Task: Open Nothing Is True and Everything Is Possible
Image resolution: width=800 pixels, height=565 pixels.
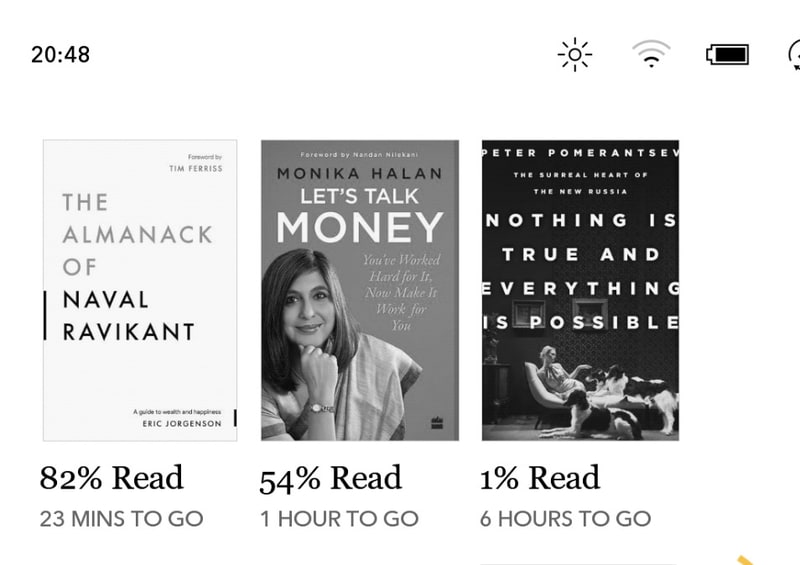Action: (580, 290)
